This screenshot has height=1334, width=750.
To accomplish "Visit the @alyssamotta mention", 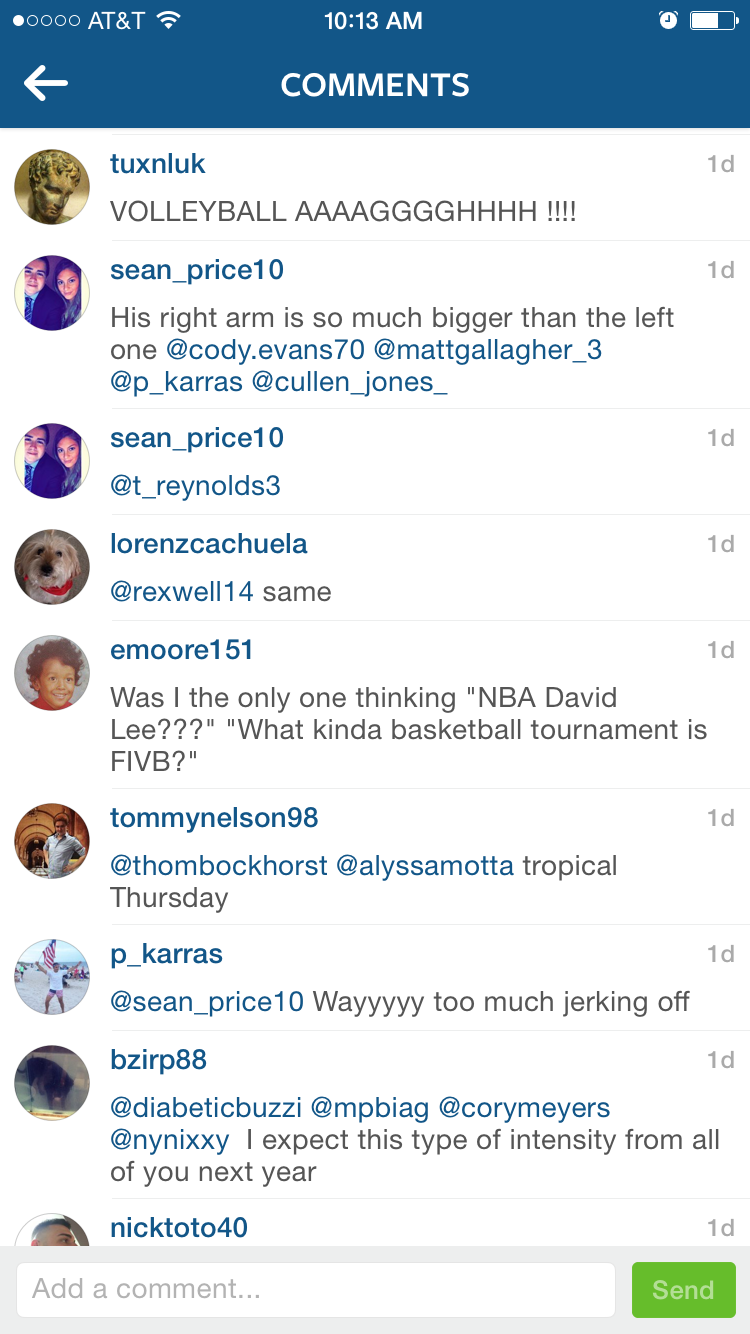I will point(425,866).
